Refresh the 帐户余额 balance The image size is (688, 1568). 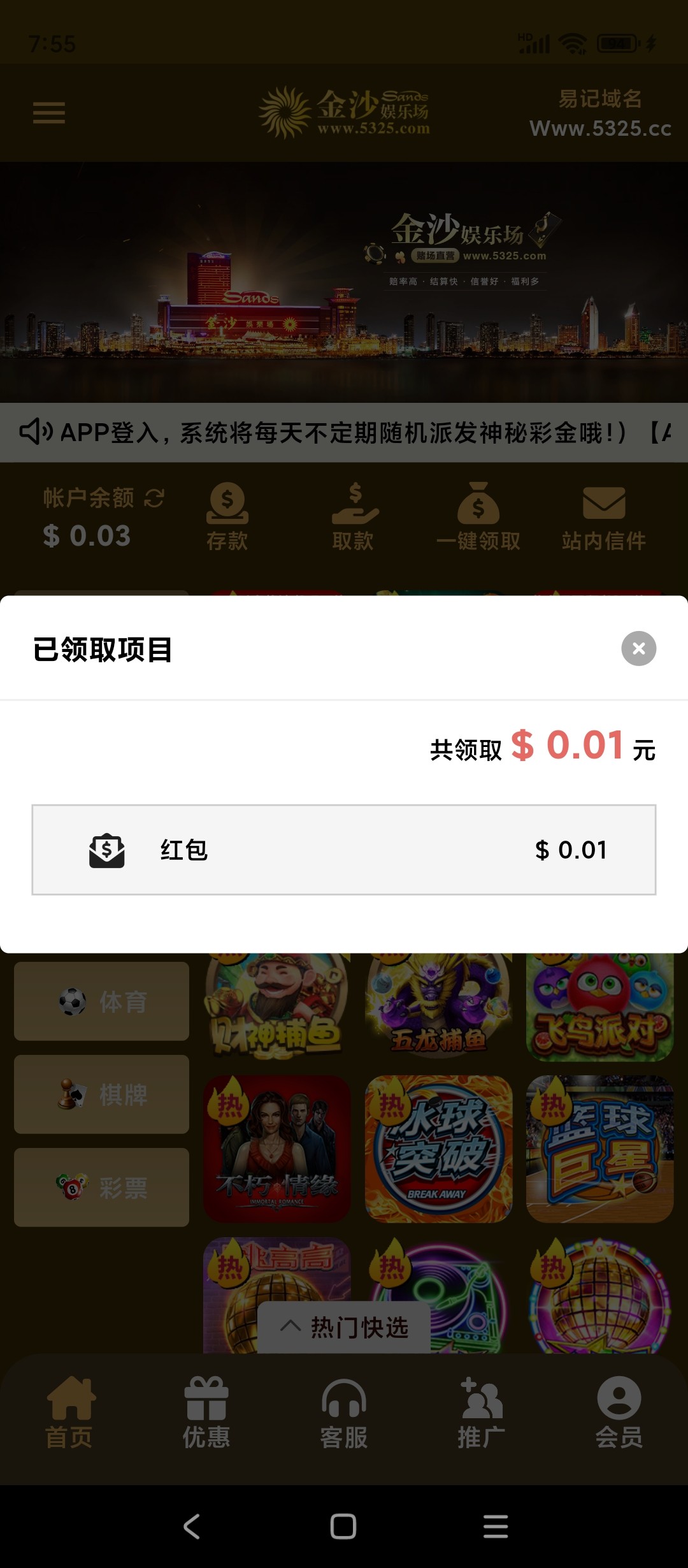coord(154,498)
